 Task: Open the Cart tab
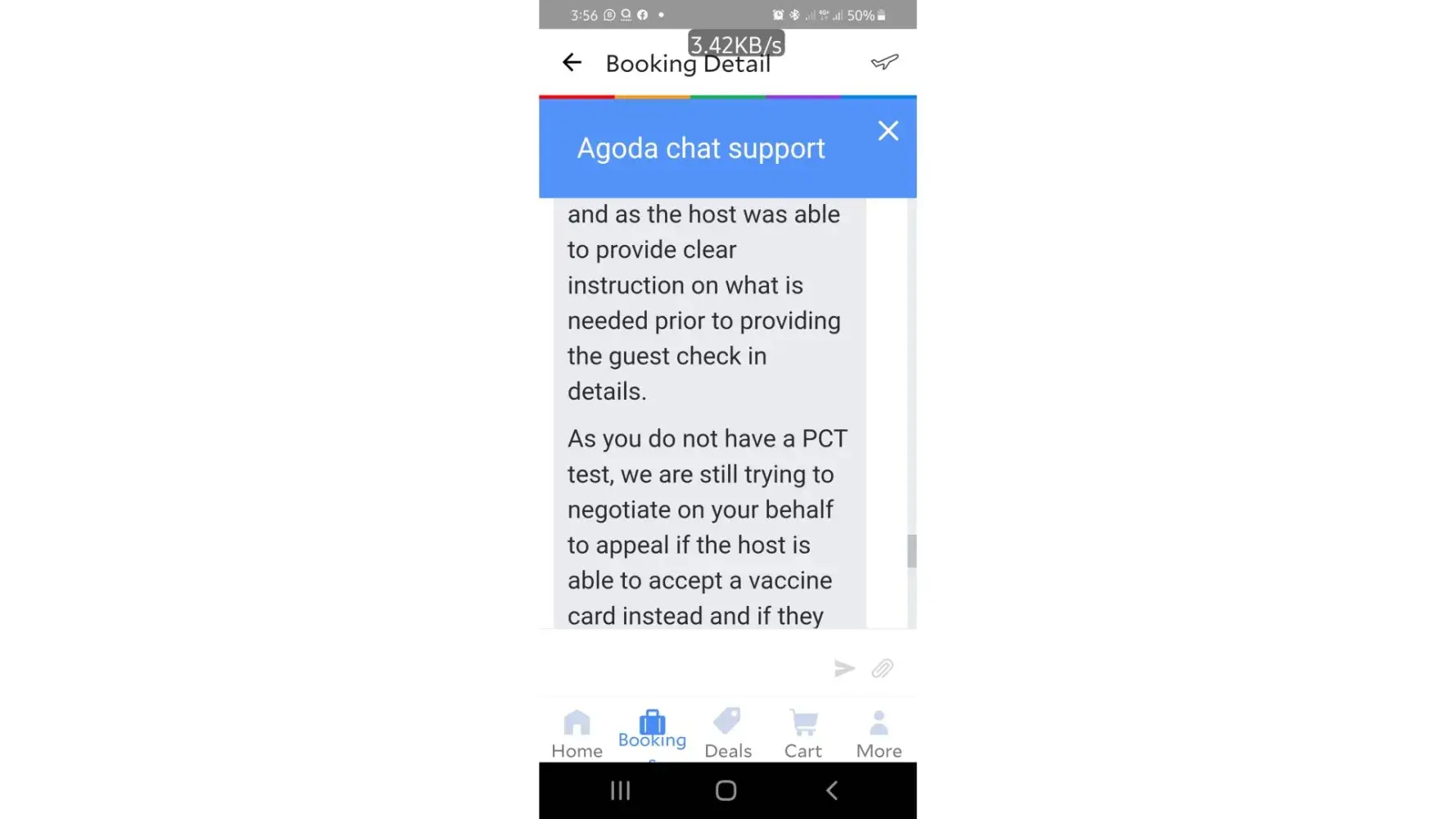[803, 733]
